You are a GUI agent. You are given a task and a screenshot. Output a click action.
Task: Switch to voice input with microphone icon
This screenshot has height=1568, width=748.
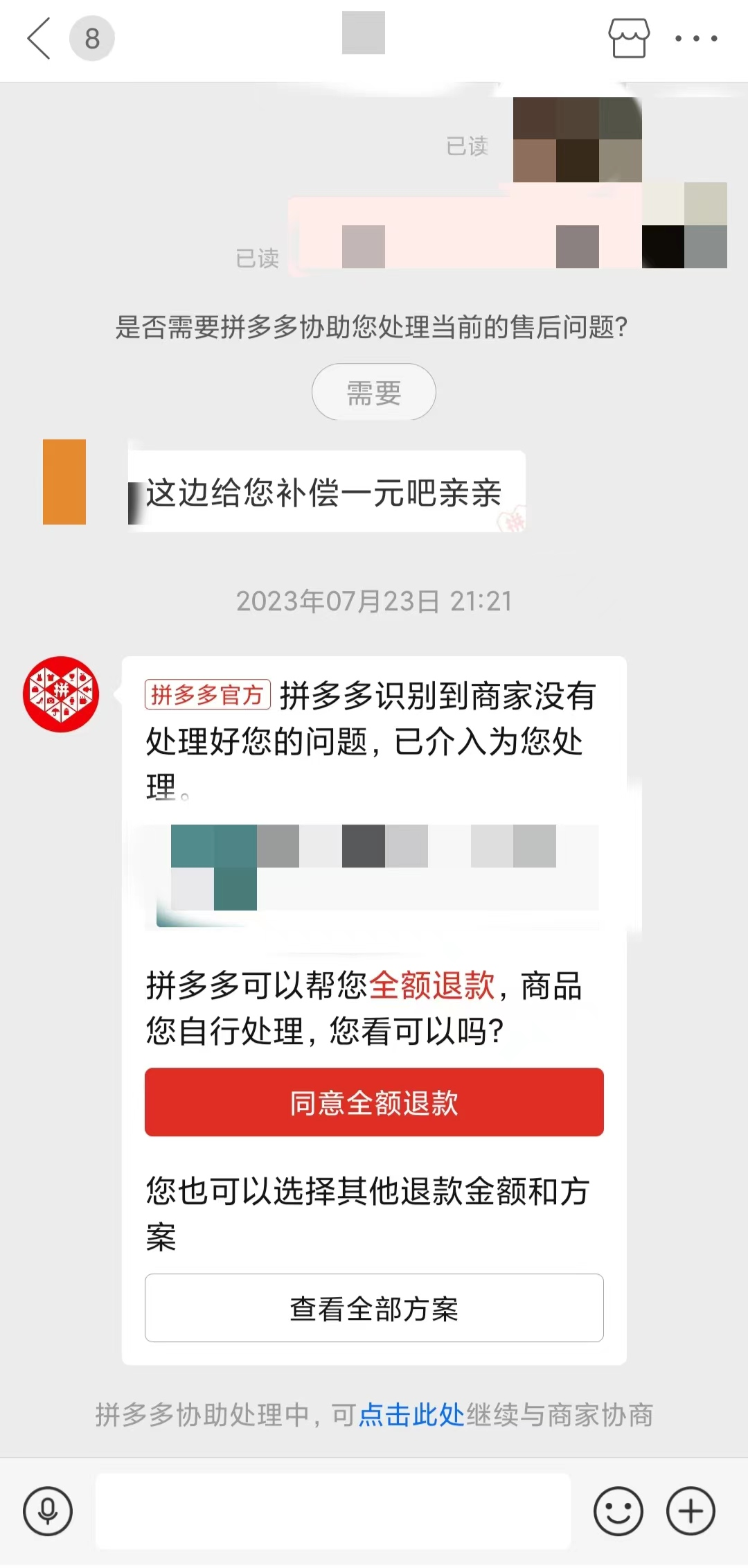48,1511
